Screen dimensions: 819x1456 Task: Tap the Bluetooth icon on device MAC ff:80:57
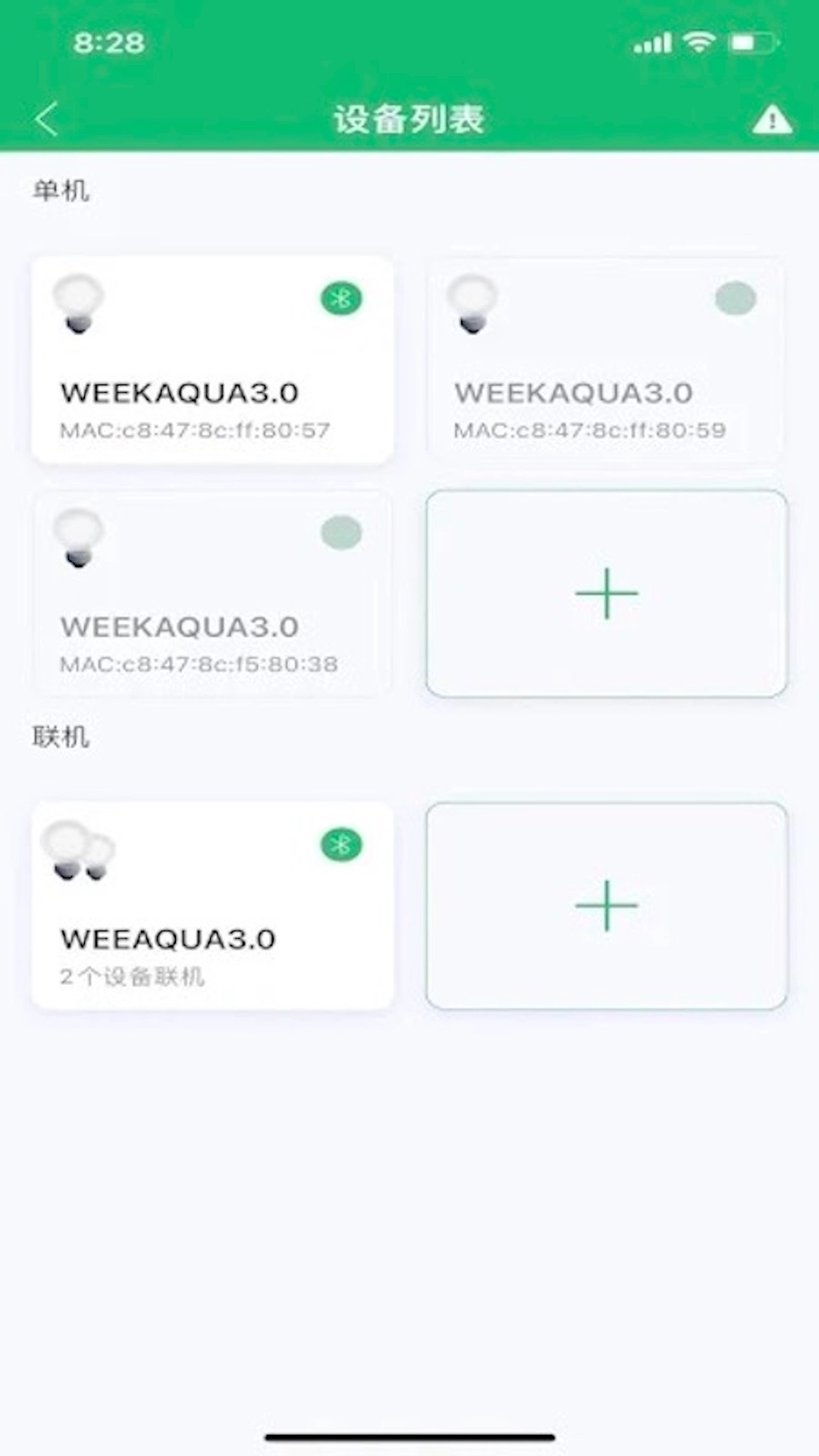click(340, 298)
